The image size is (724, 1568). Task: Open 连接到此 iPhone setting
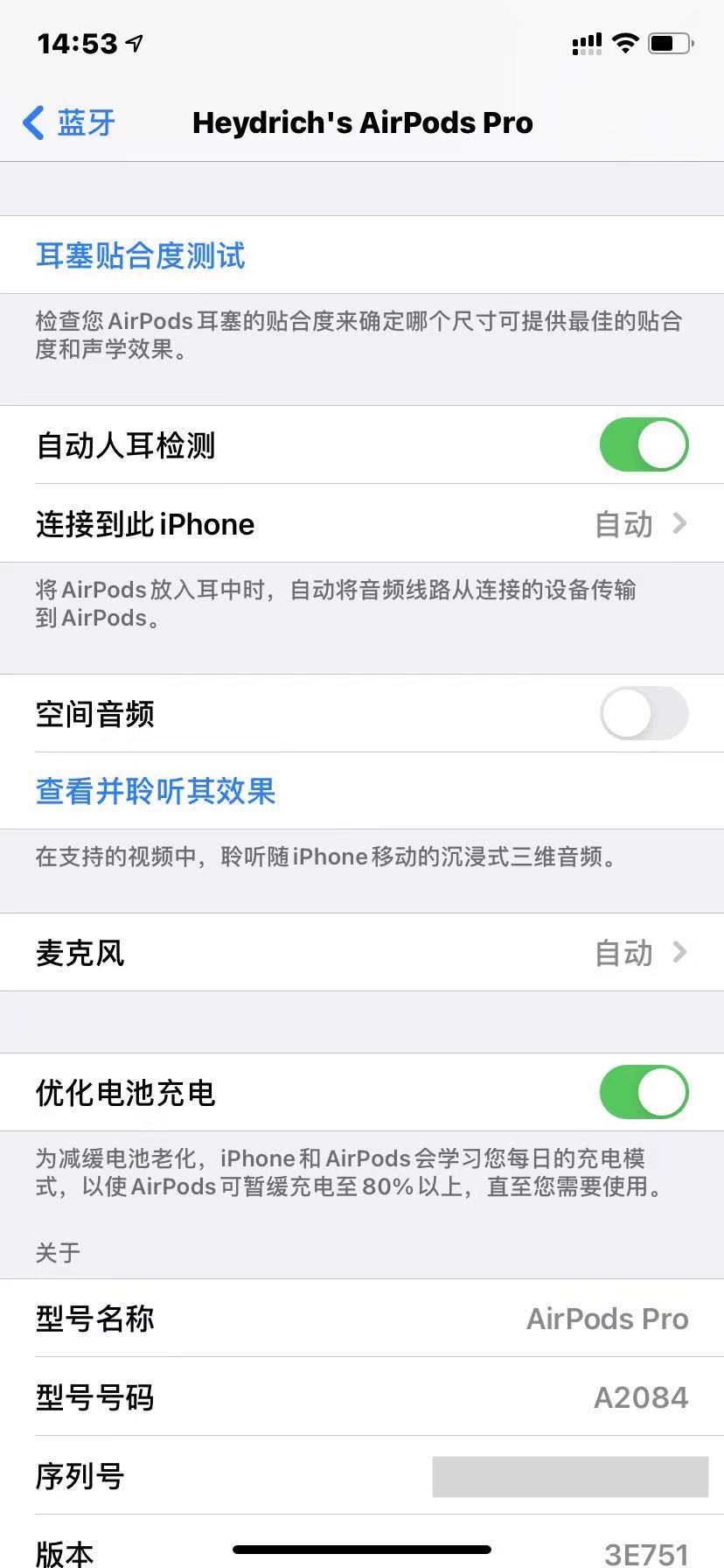[362, 524]
